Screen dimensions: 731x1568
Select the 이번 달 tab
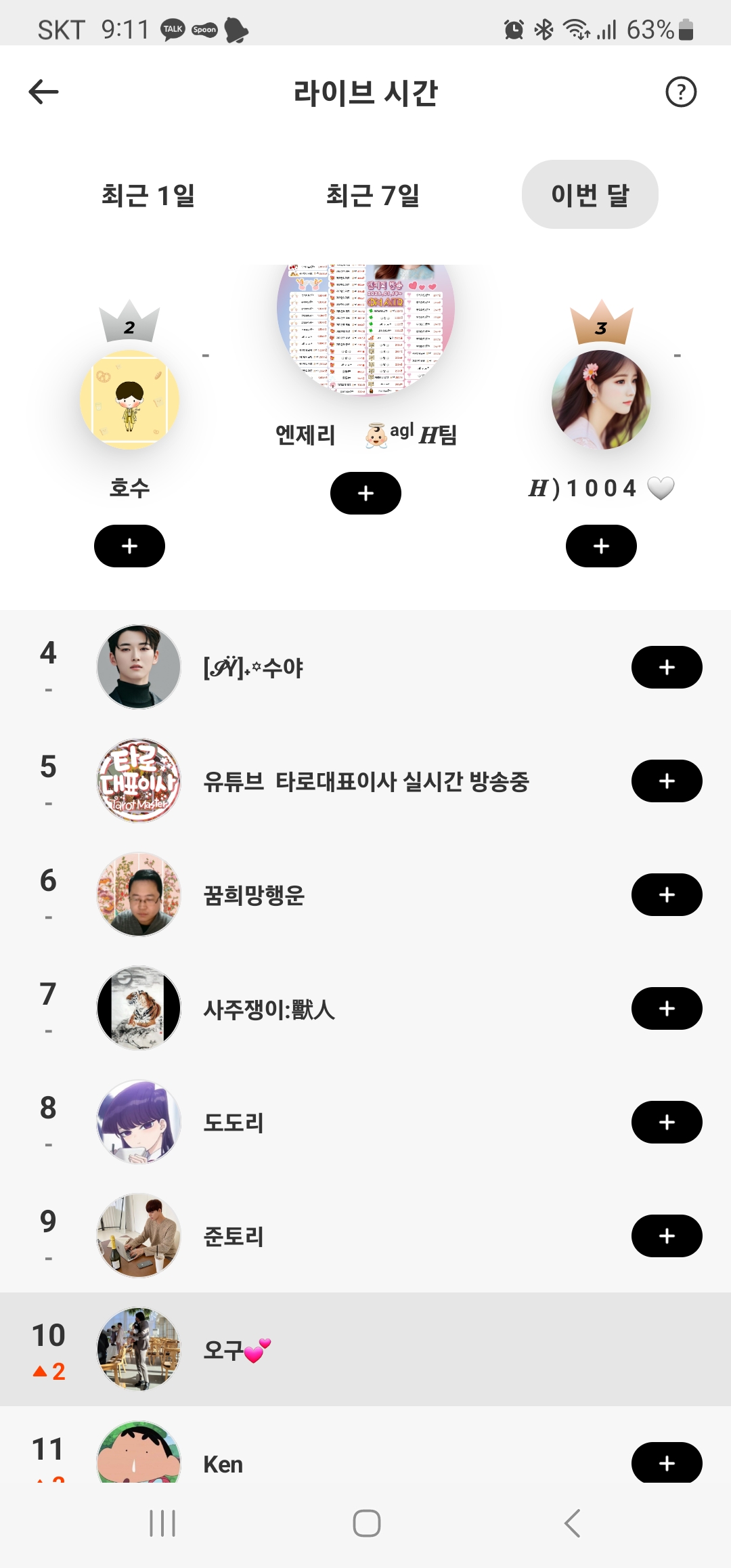[590, 195]
